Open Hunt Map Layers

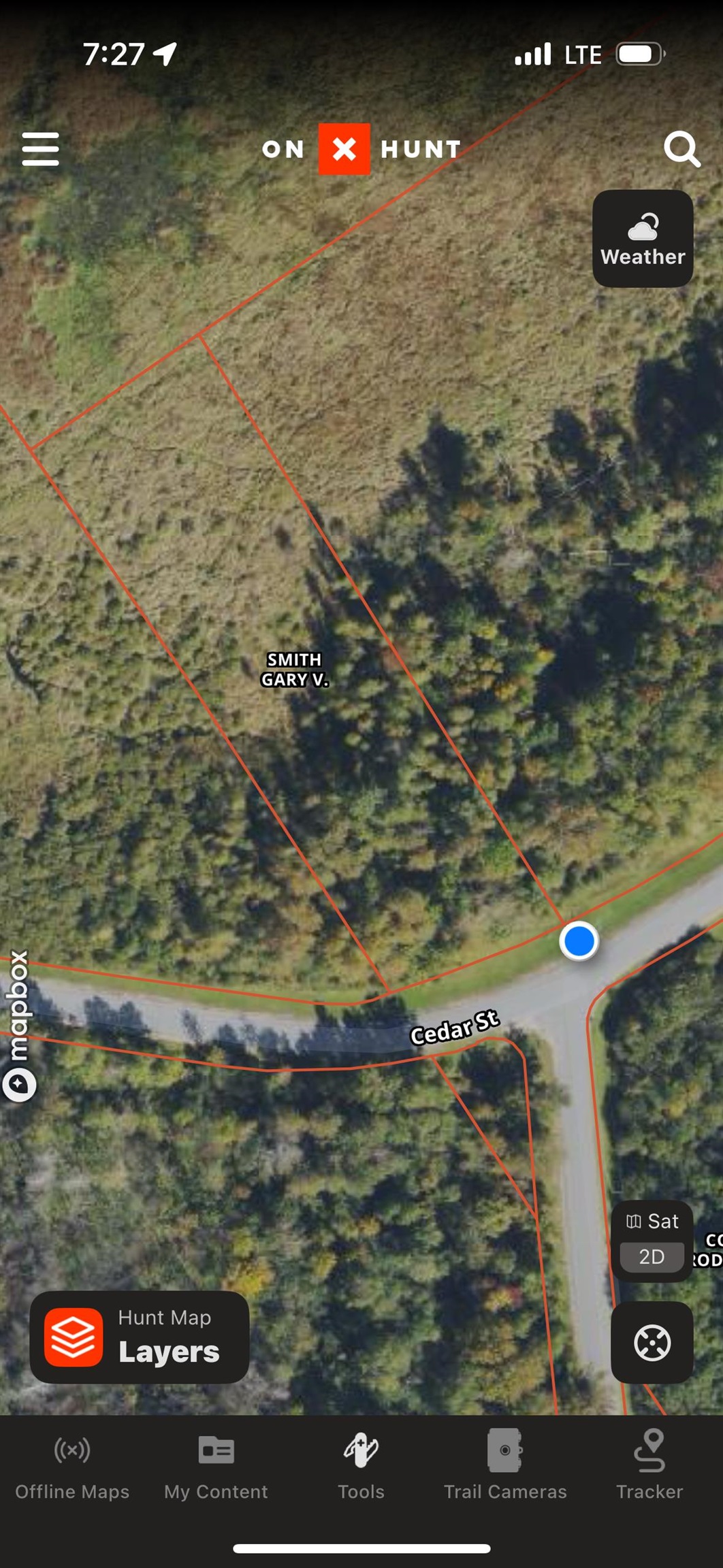(x=140, y=1337)
